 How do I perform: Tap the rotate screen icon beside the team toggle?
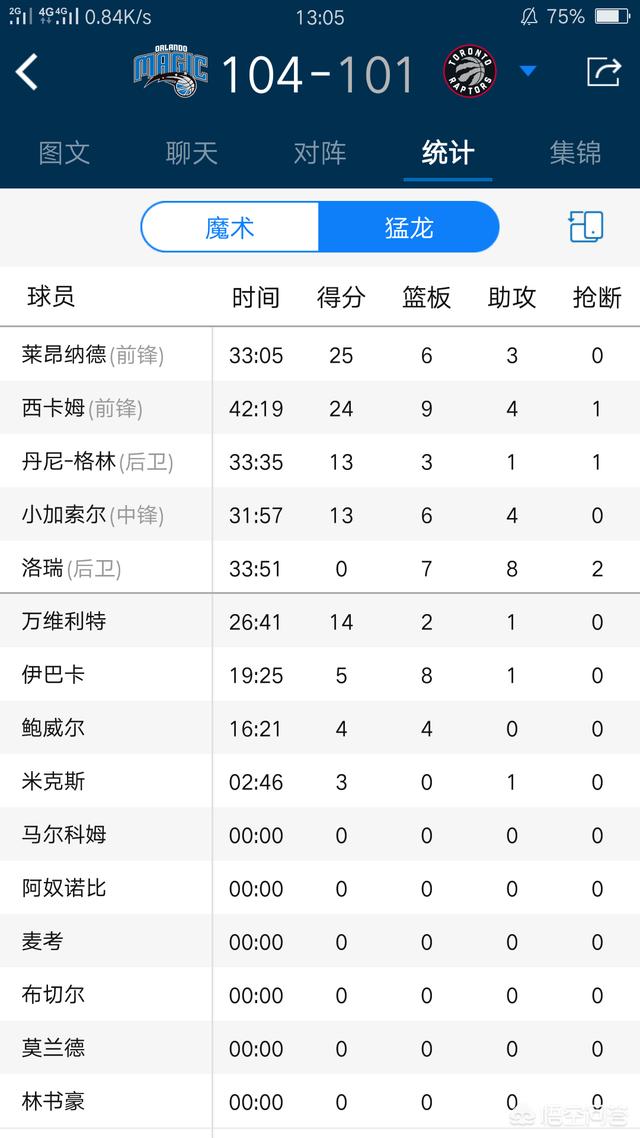point(586,226)
